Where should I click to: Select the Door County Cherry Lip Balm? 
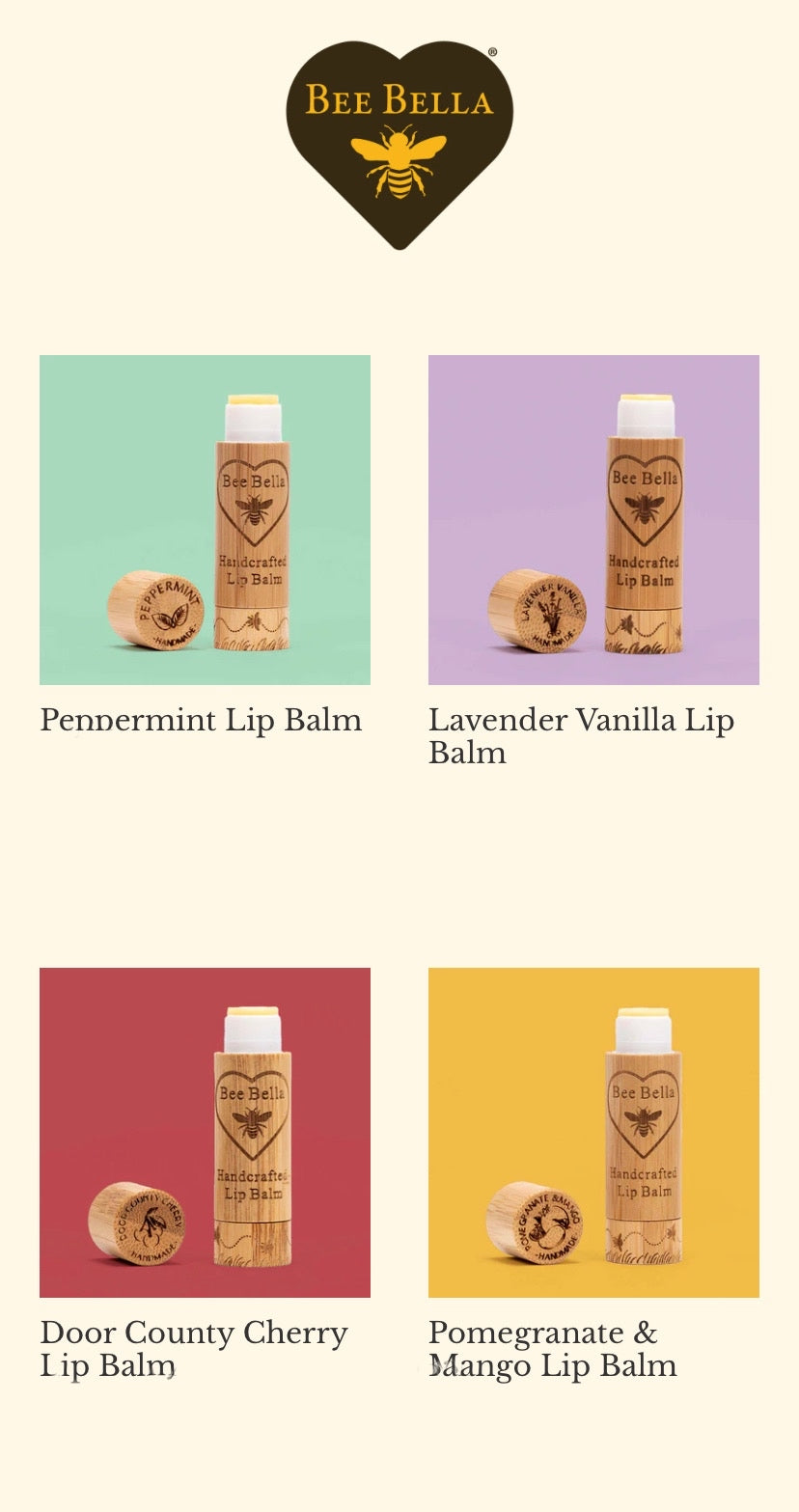[205, 1132]
